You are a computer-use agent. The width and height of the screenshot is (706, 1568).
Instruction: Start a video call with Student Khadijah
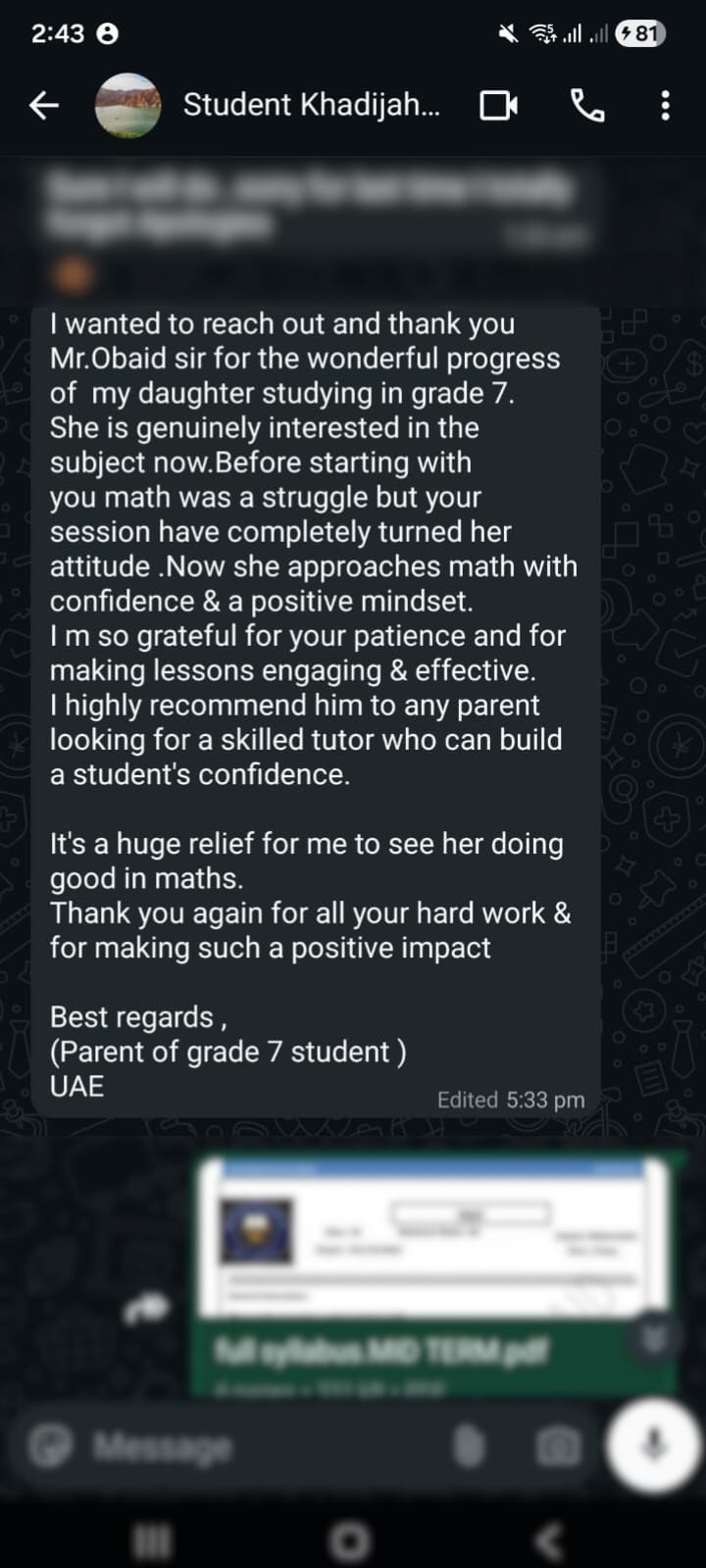point(498,105)
